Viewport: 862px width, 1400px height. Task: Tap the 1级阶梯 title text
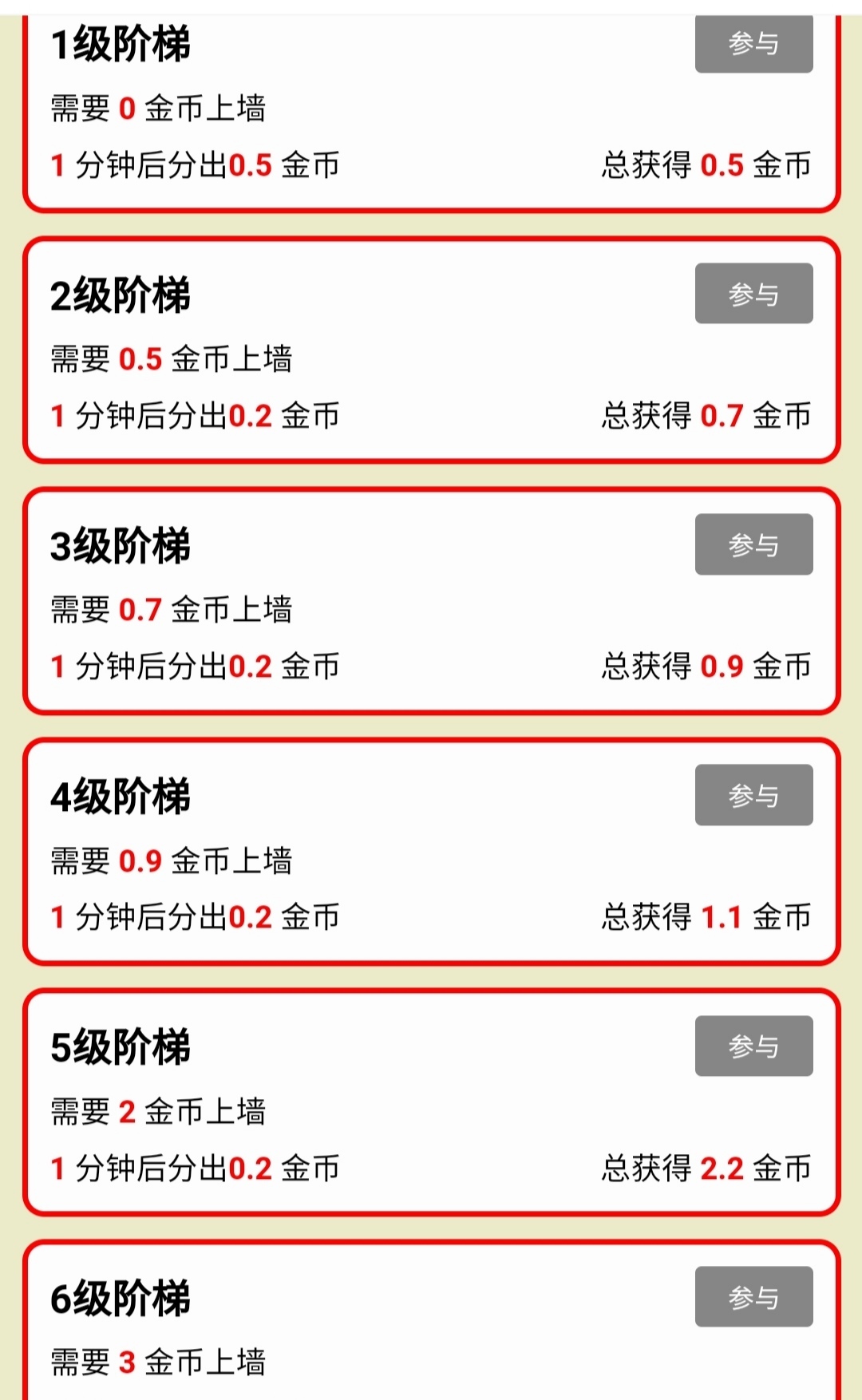(x=120, y=44)
